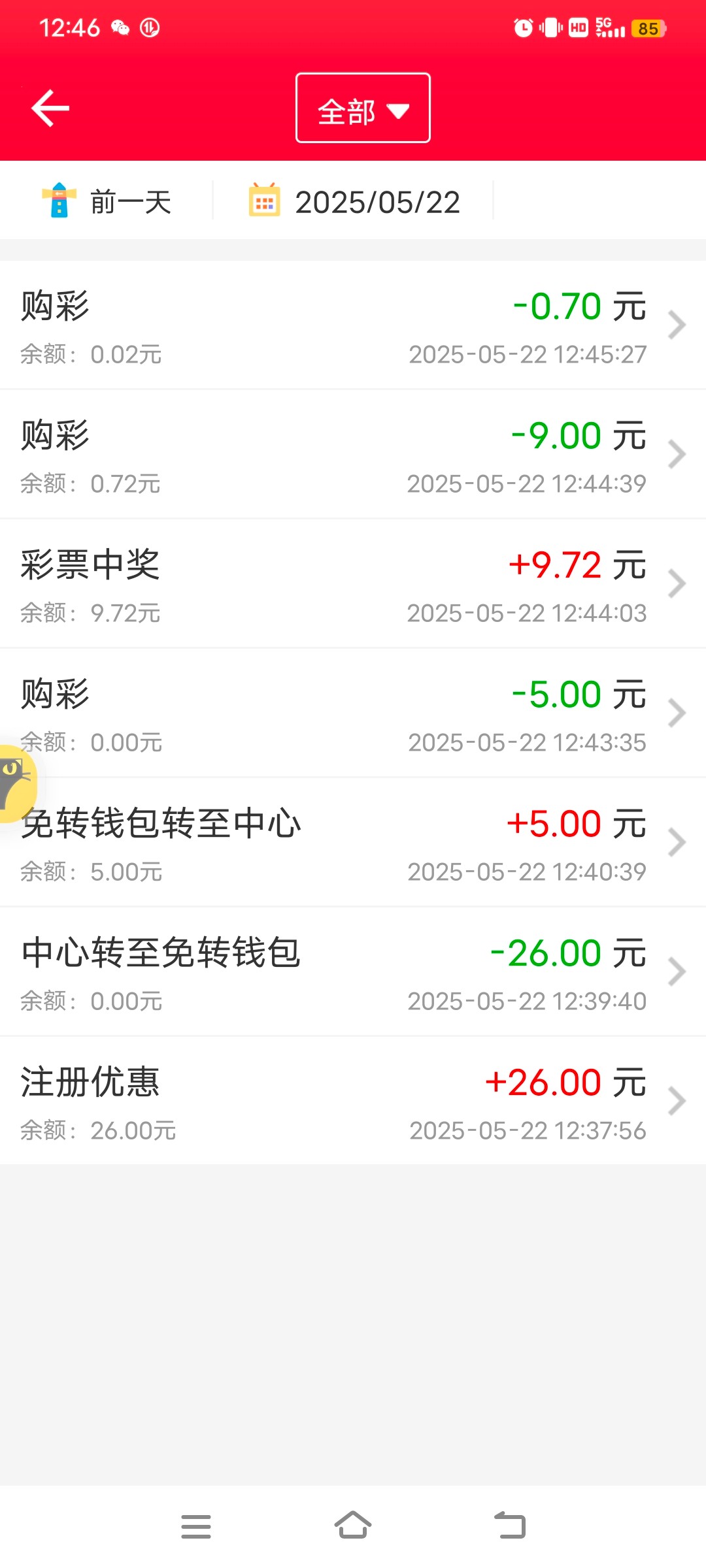Jump to 前一天 records
The image size is (706, 1568).
108,201
